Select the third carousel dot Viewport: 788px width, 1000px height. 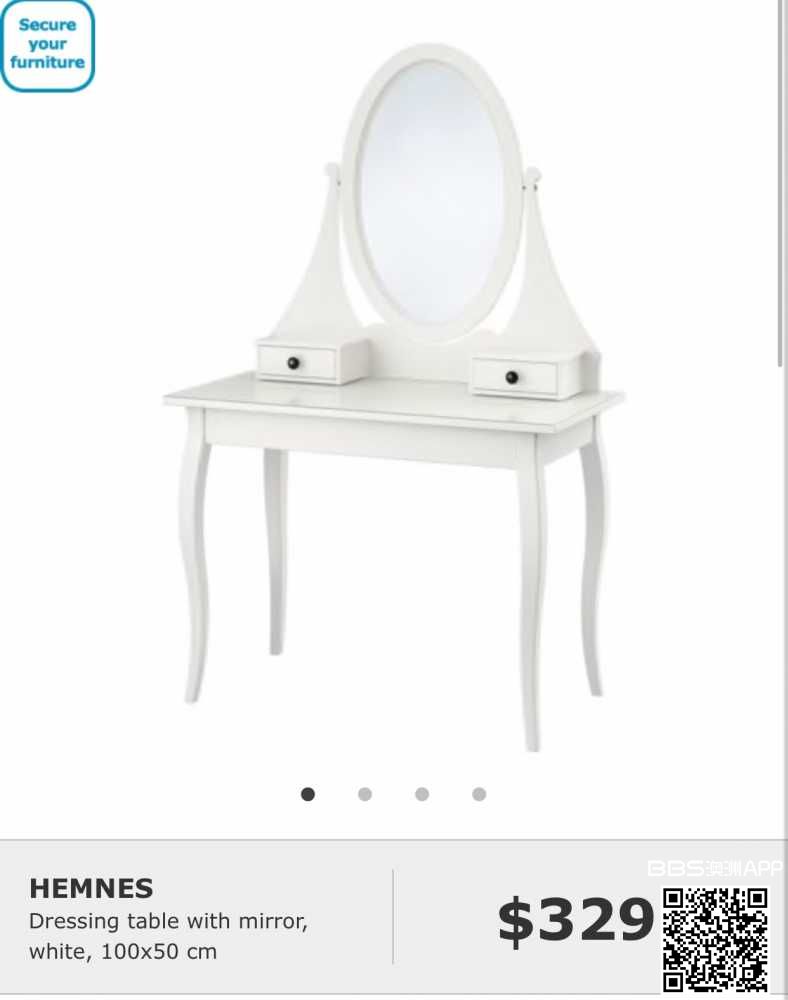(x=422, y=794)
